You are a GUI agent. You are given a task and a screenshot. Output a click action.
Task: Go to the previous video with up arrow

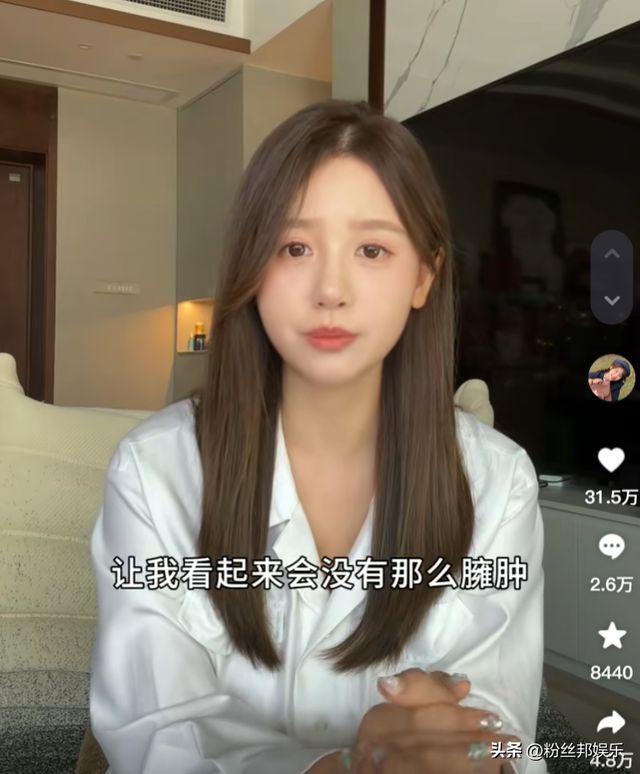point(612,254)
